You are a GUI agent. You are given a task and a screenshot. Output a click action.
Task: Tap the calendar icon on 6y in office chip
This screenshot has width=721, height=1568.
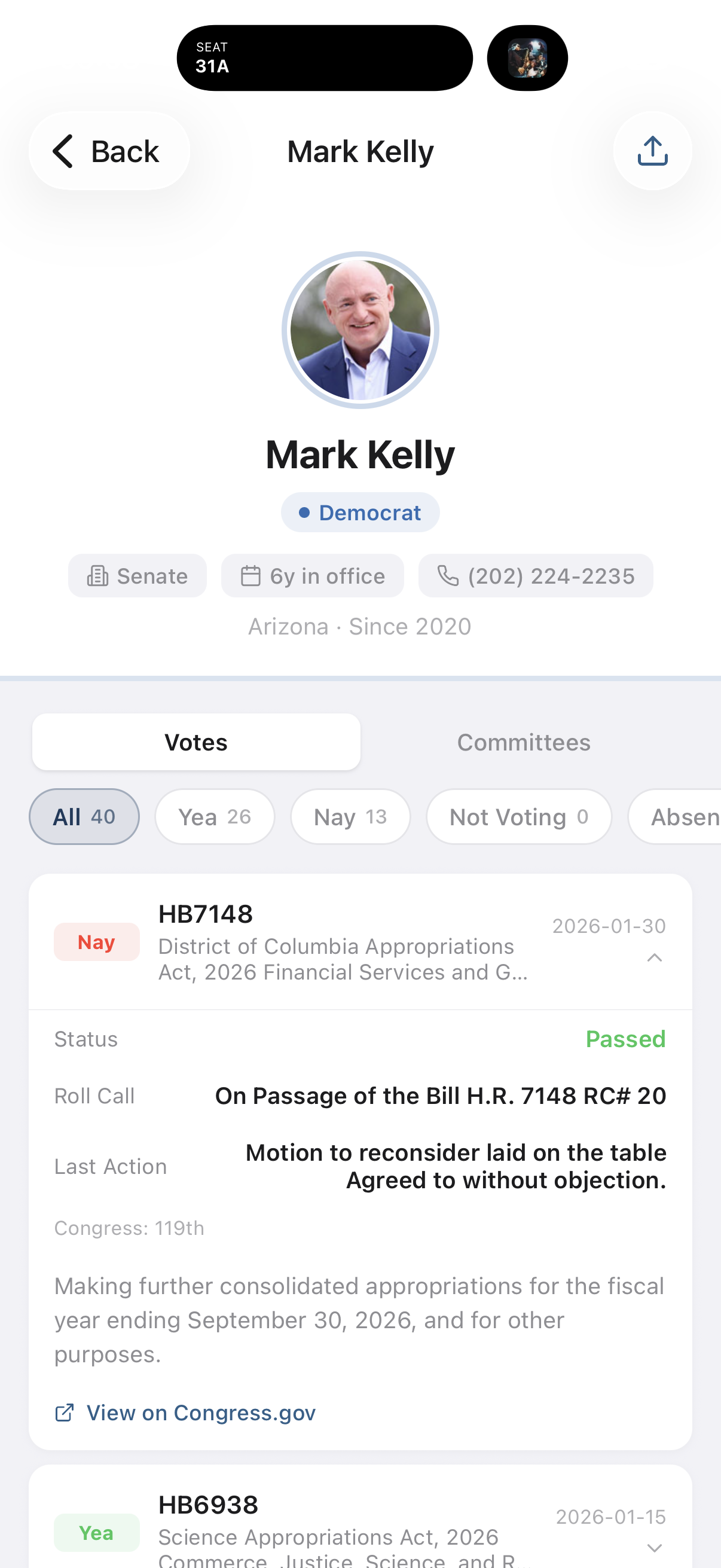click(251, 575)
